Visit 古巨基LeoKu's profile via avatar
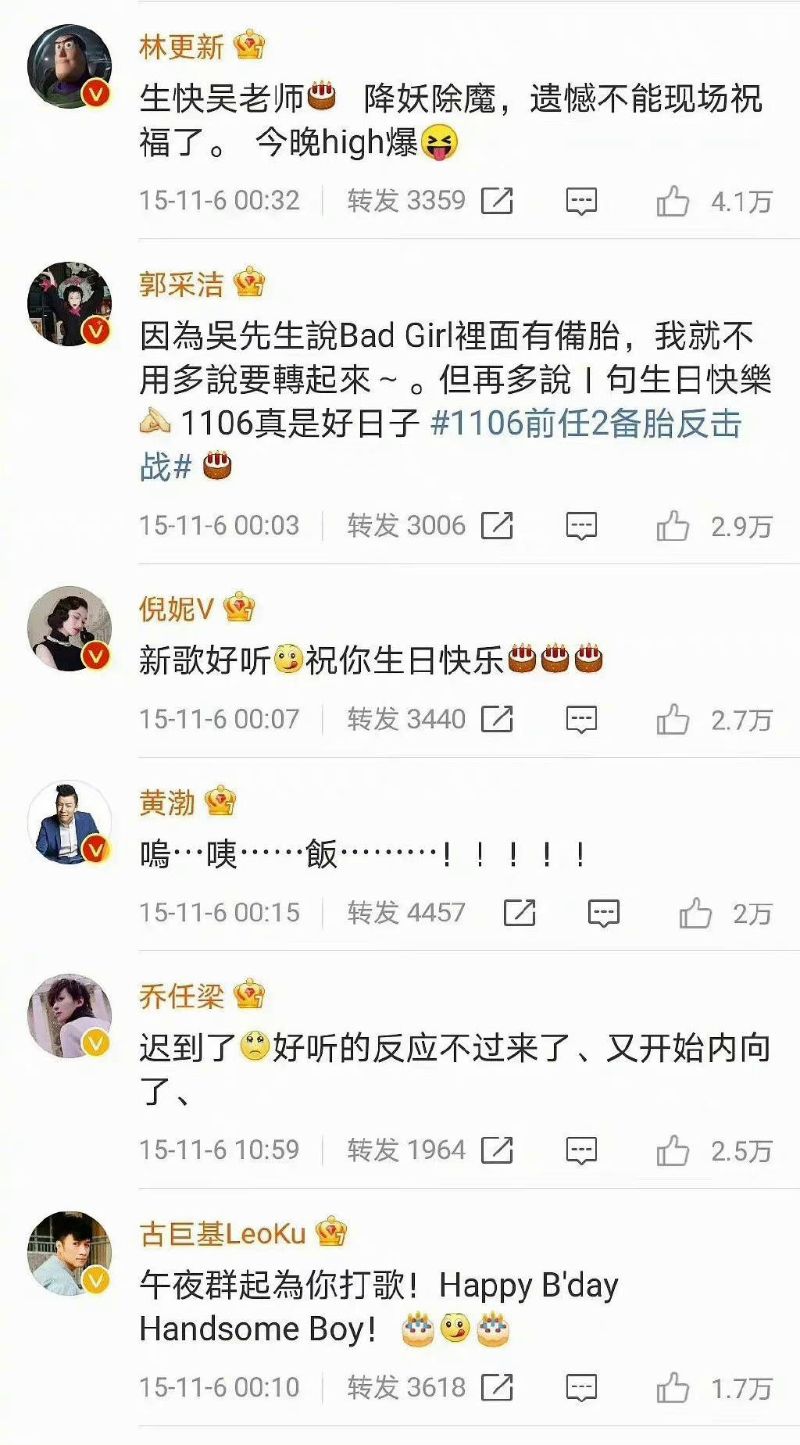 pyautogui.click(x=69, y=1253)
